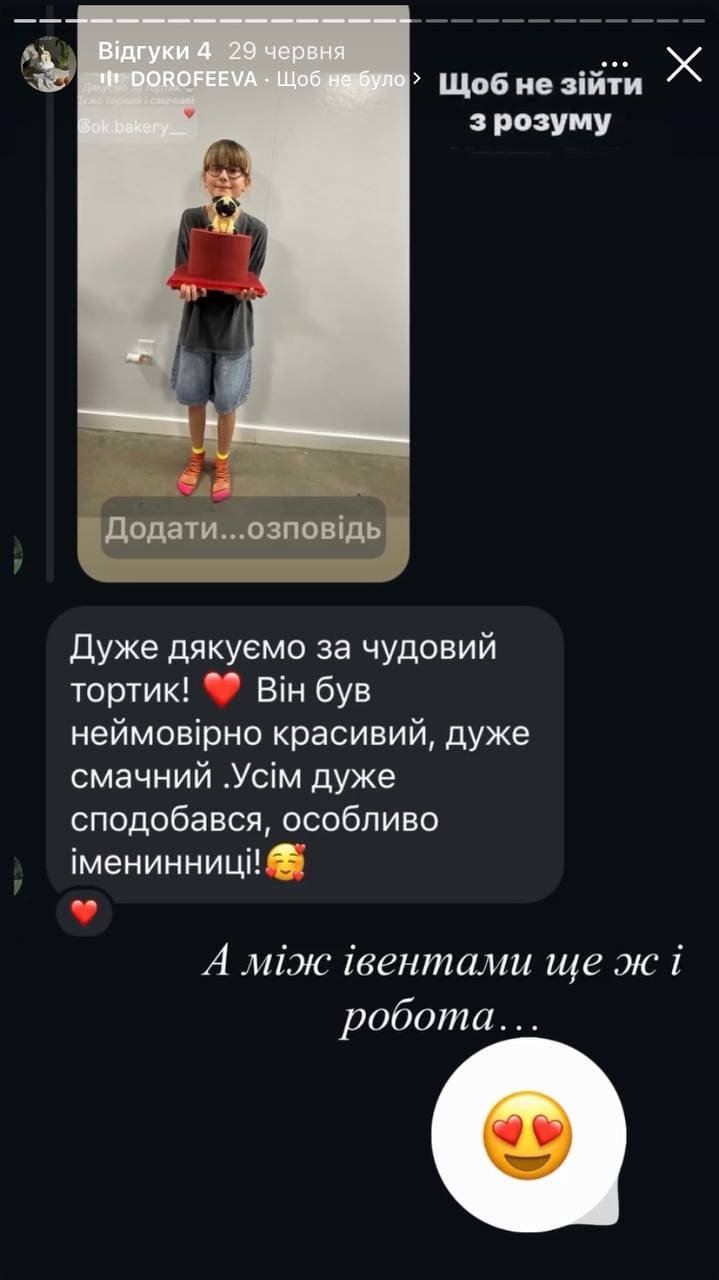
Task: Close the story viewer
Action: [684, 64]
